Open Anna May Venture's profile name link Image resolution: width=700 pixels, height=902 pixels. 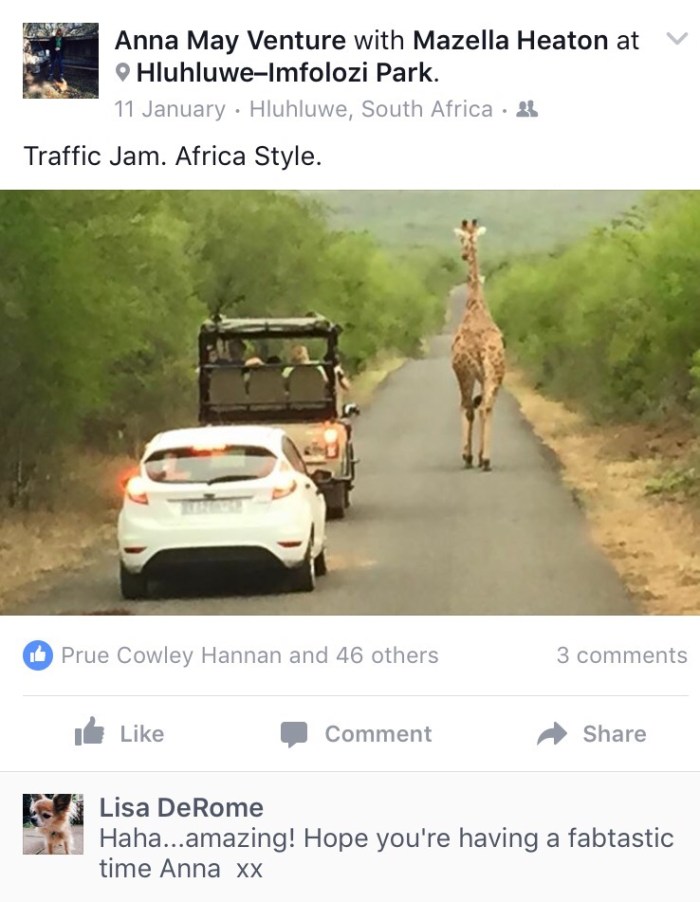click(230, 41)
